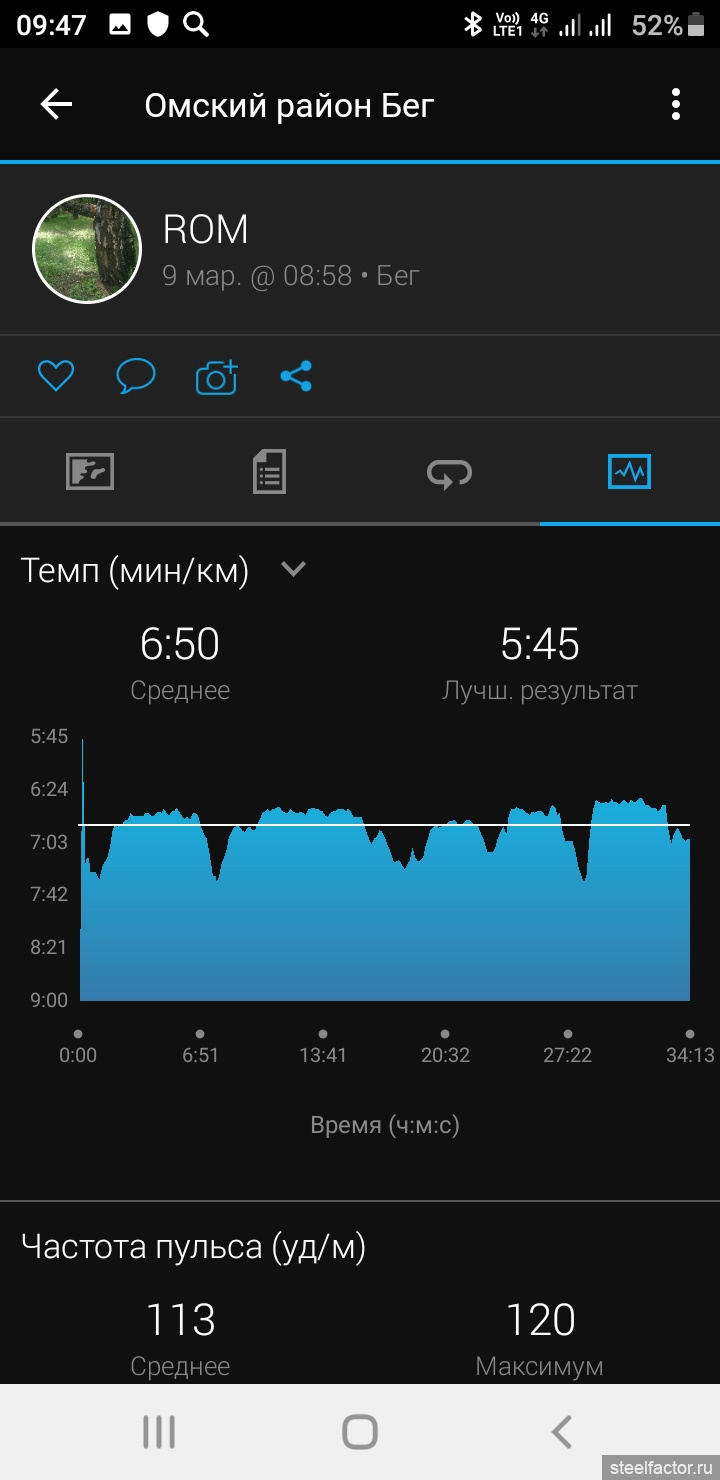Go to the system home screen
This screenshot has width=720, height=1480.
pyautogui.click(x=360, y=1432)
